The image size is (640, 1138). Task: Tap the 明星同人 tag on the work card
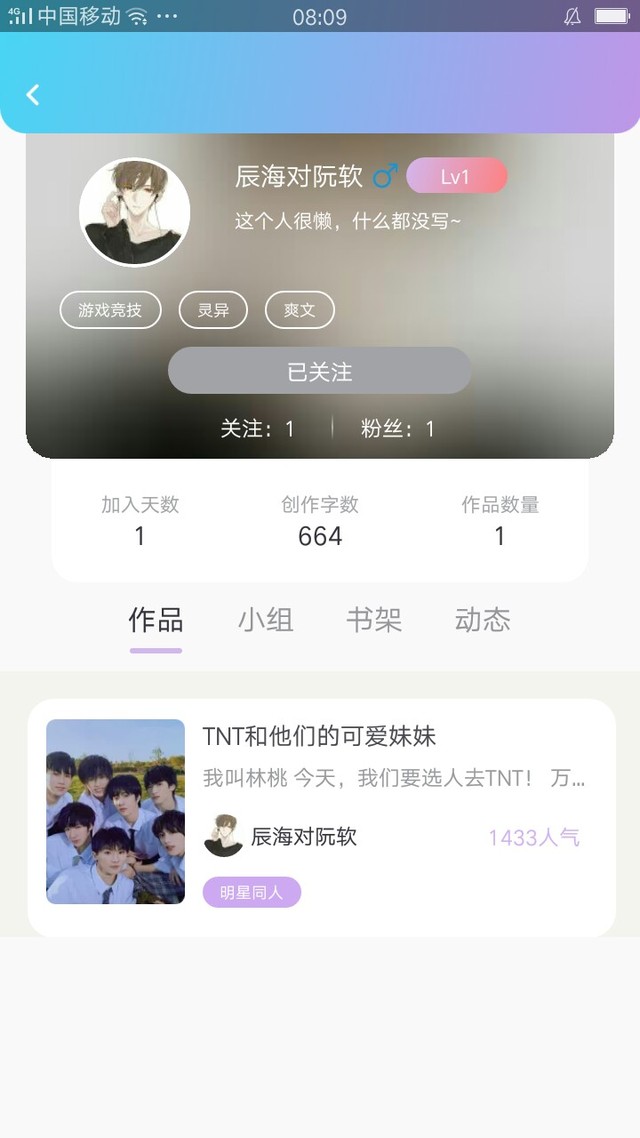point(251,892)
